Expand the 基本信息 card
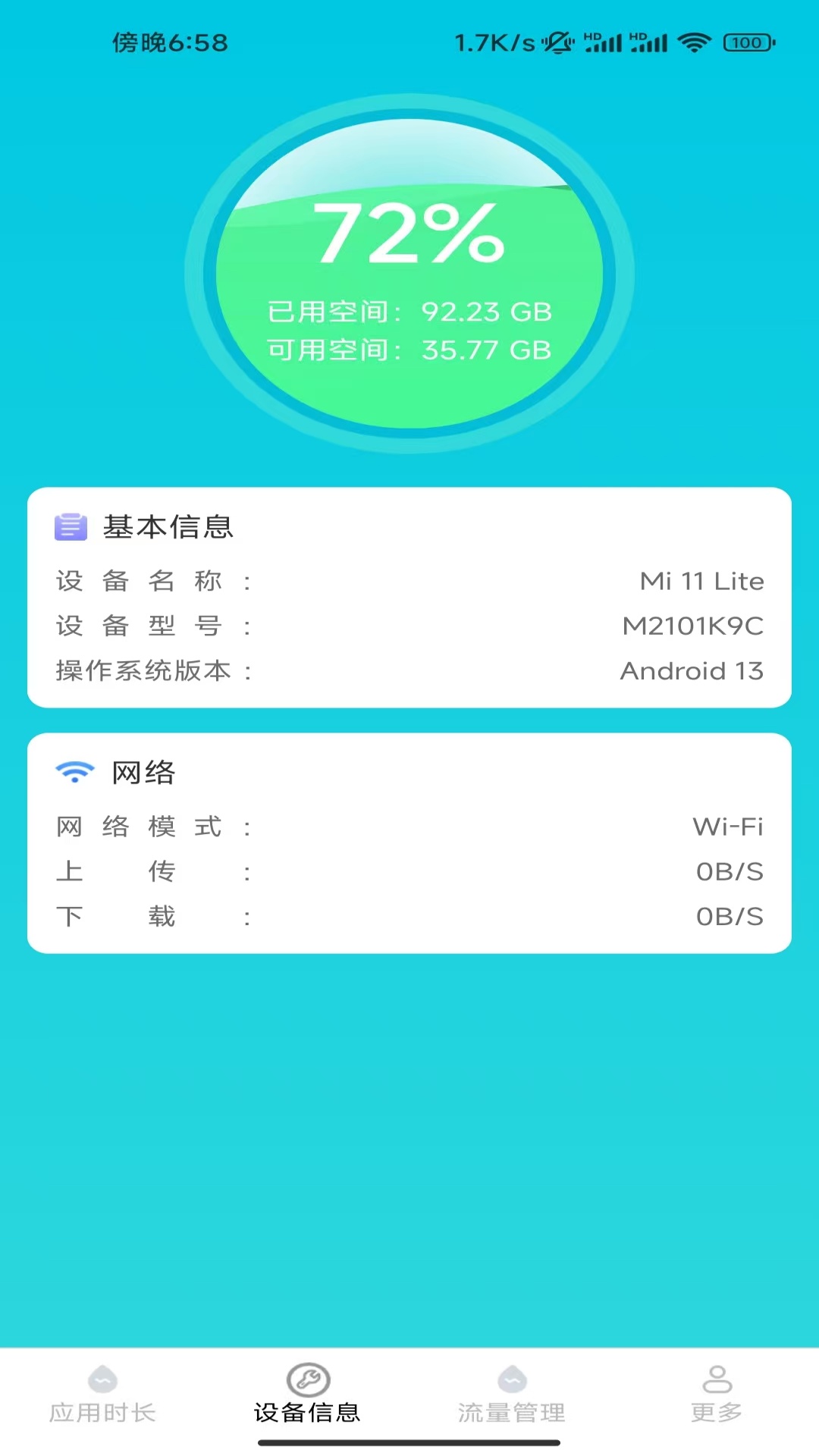The width and height of the screenshot is (819, 1456). [x=409, y=597]
